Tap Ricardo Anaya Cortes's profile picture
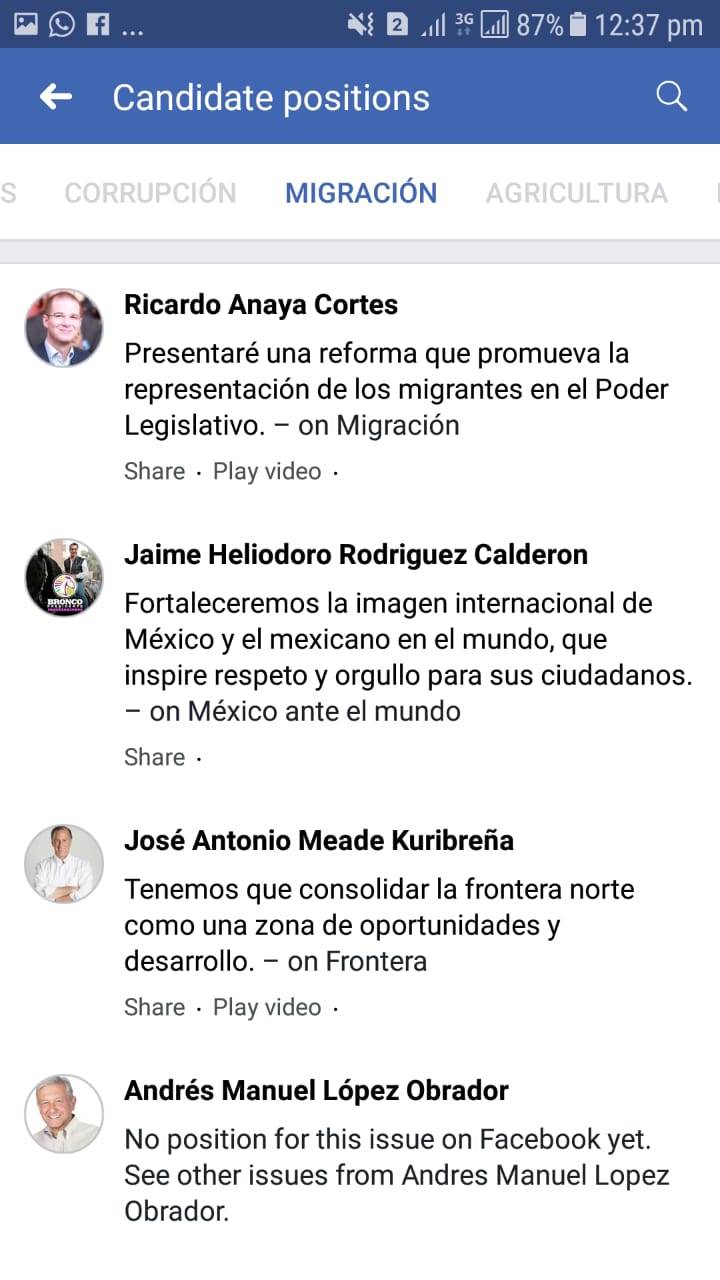Image resolution: width=720 pixels, height=1280 pixels. [x=63, y=327]
